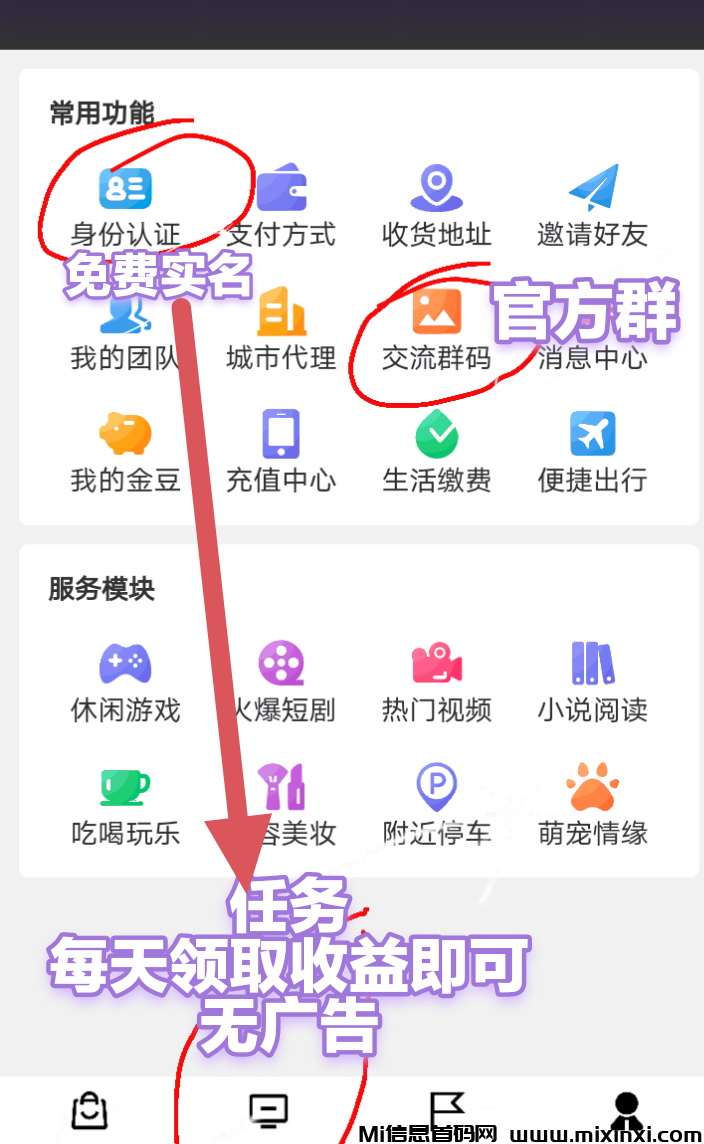This screenshot has width=704, height=1144.
Task: Open 生活缴费 bill payments
Action: click(437, 437)
